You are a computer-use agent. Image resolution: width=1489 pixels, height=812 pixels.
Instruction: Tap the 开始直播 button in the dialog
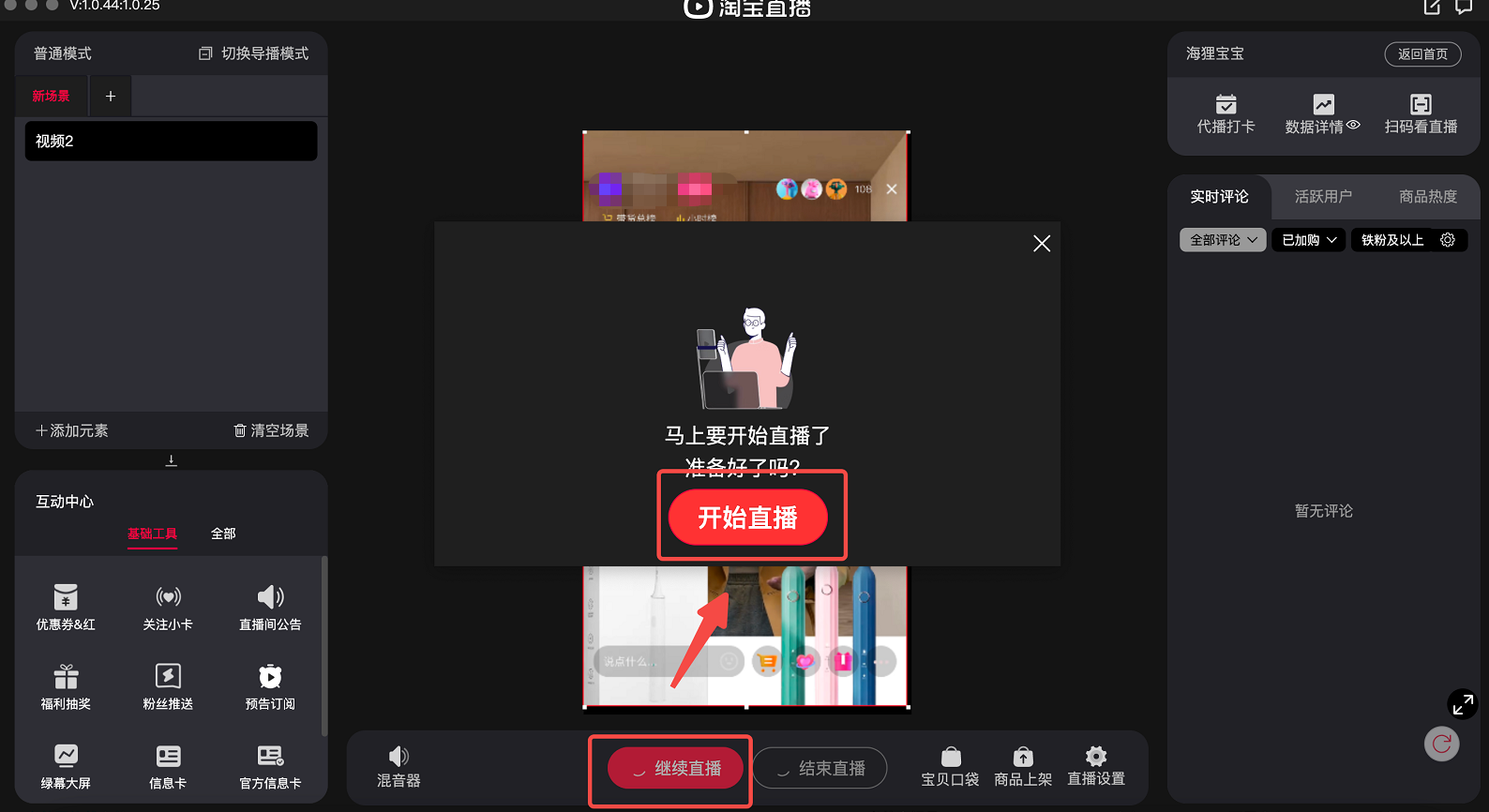747,518
